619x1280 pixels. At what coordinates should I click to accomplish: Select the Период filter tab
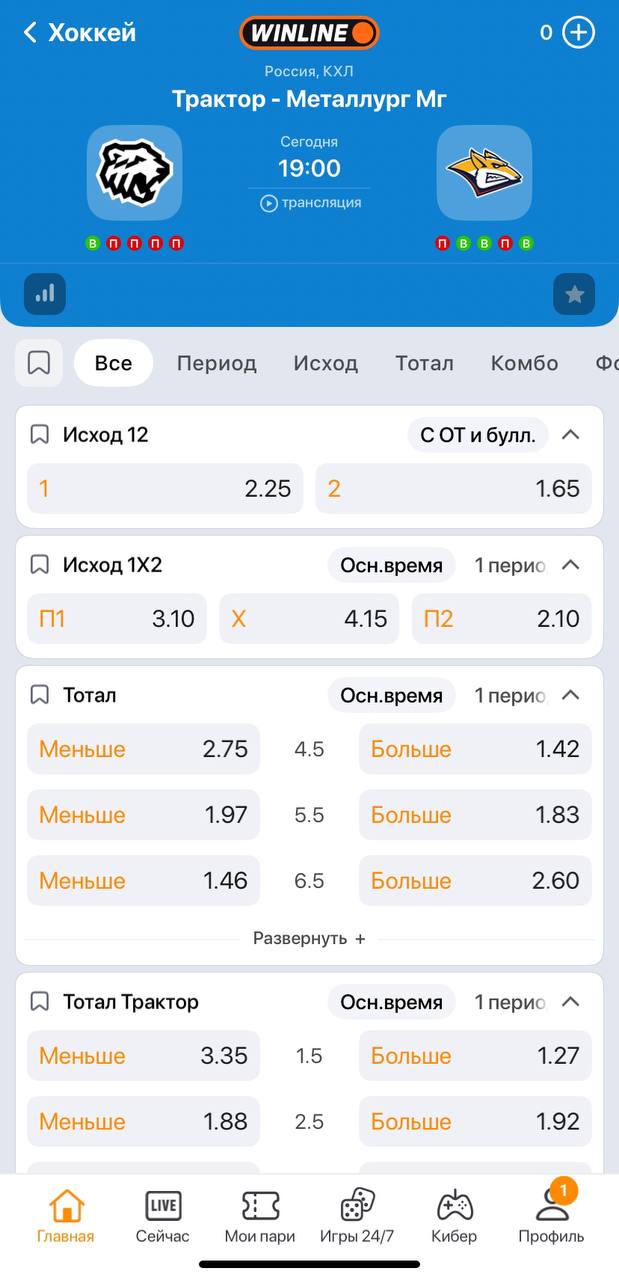tap(216, 363)
